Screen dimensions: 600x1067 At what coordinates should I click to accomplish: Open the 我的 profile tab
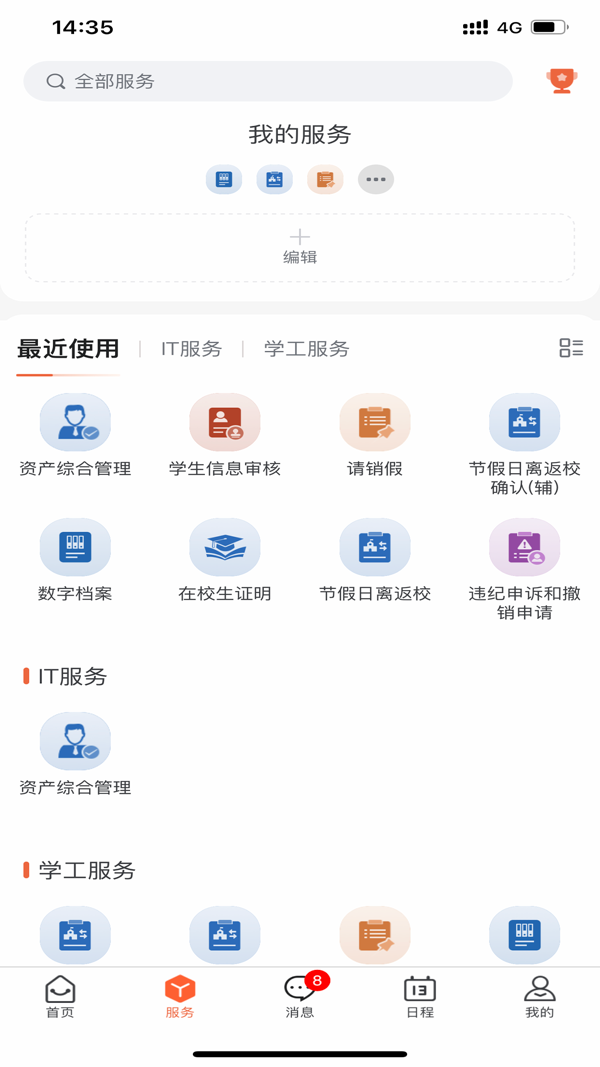(x=539, y=997)
